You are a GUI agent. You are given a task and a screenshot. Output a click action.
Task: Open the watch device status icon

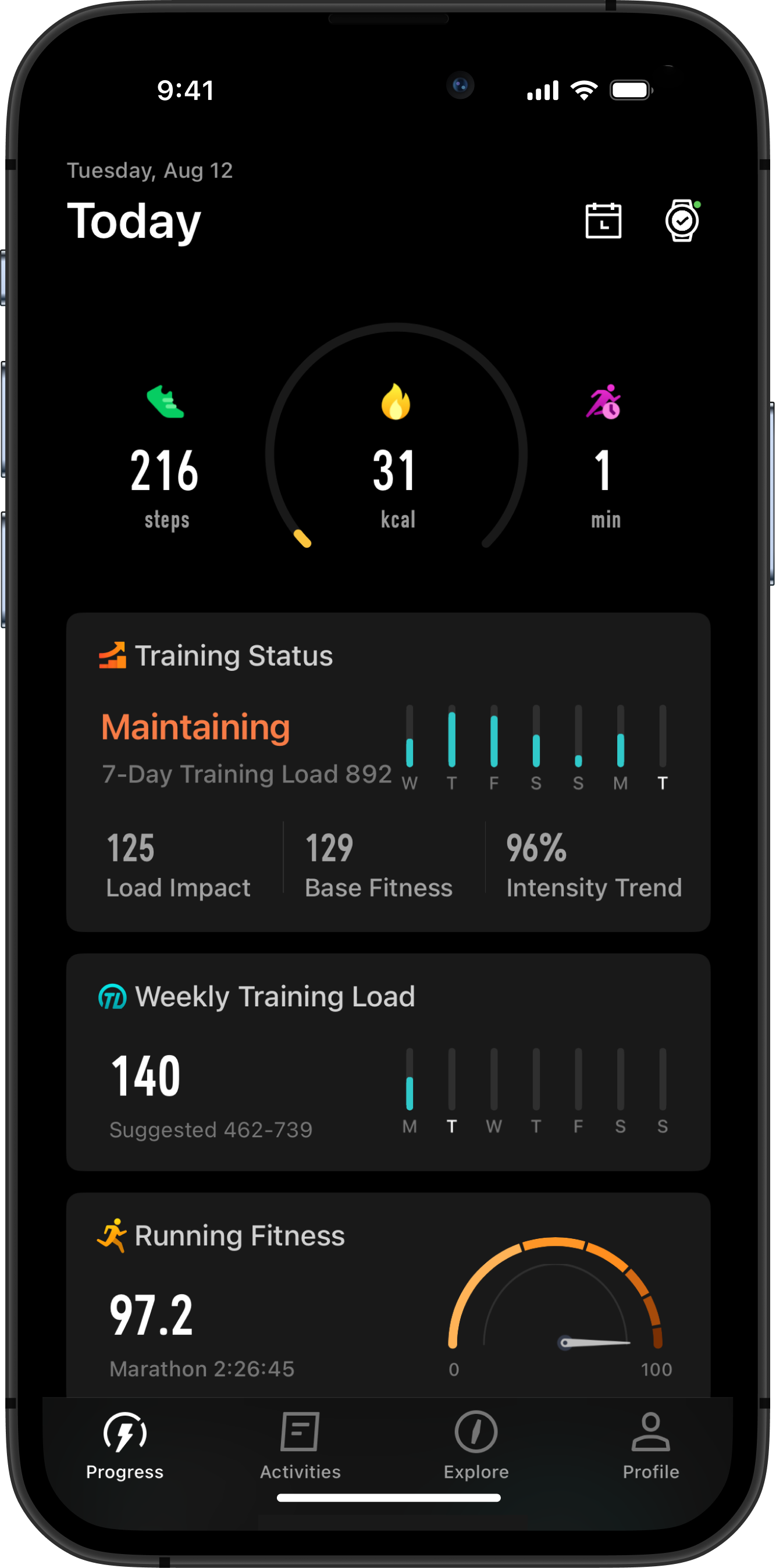(x=682, y=220)
